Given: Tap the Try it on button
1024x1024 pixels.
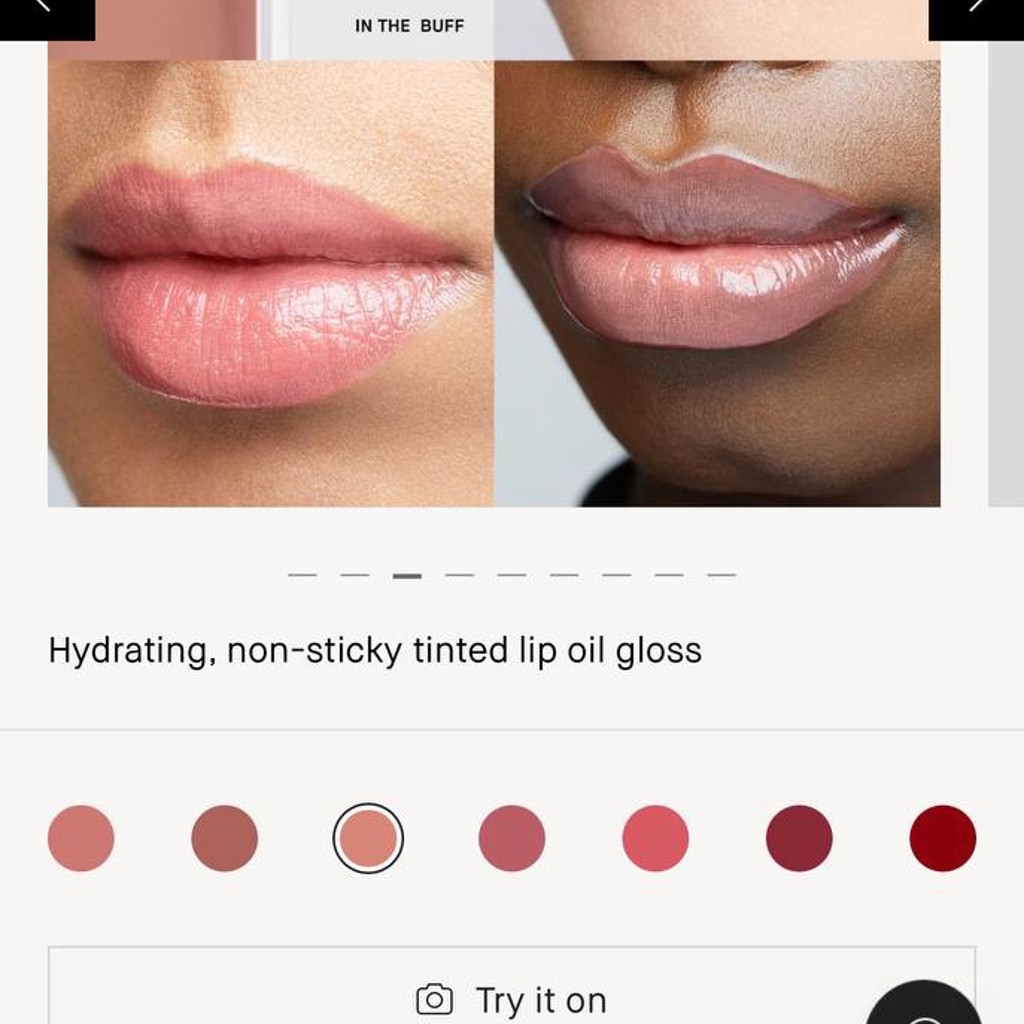Looking at the screenshot, I should 512,985.
